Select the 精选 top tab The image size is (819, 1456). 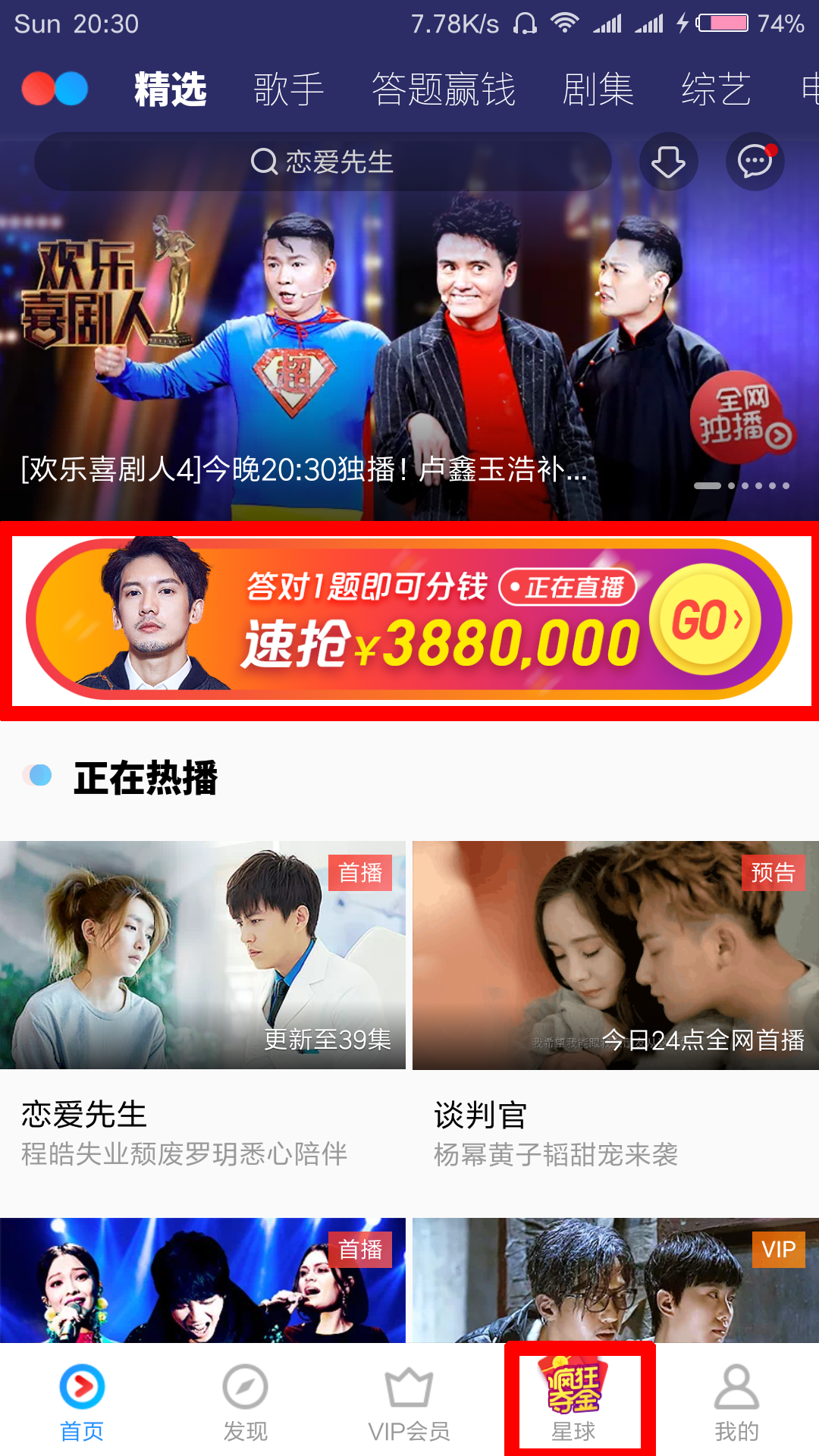(171, 89)
